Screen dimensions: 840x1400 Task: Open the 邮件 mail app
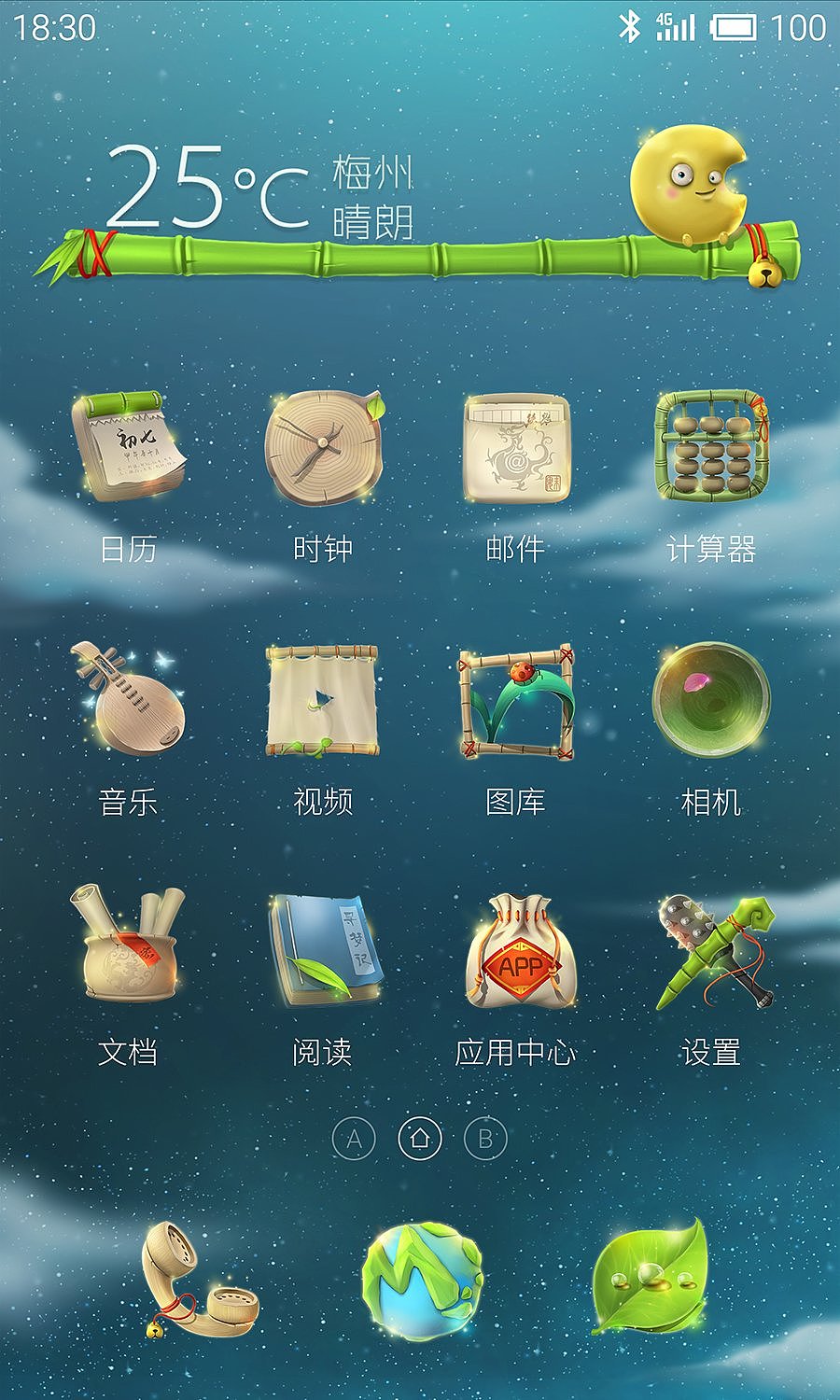coord(516,450)
